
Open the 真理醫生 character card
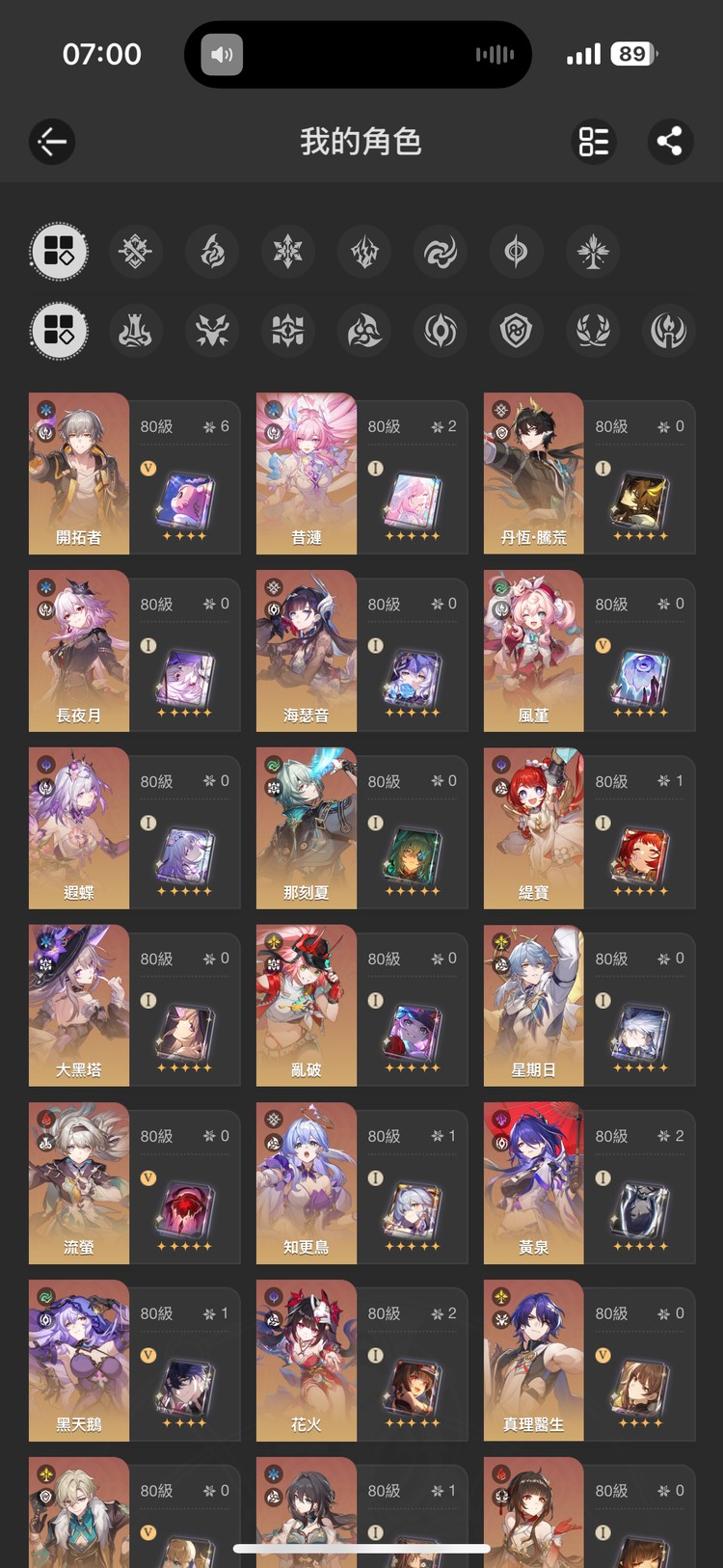point(589,1361)
